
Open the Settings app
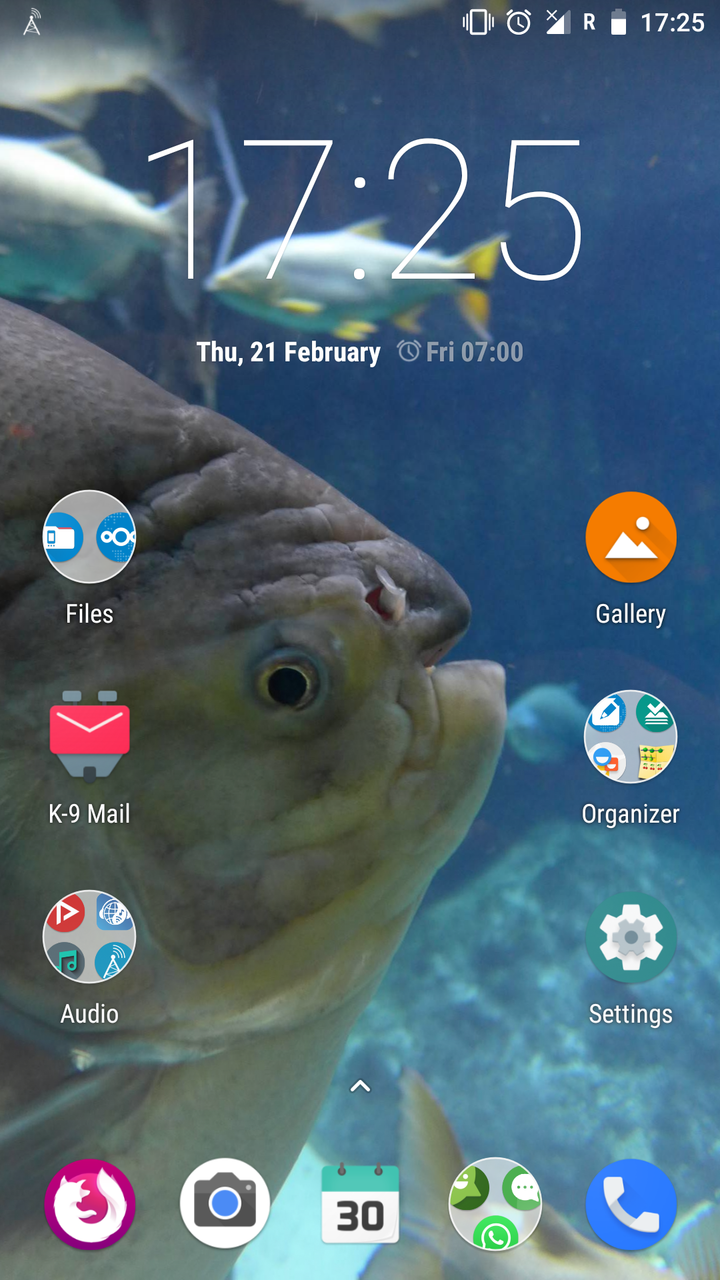(x=630, y=937)
